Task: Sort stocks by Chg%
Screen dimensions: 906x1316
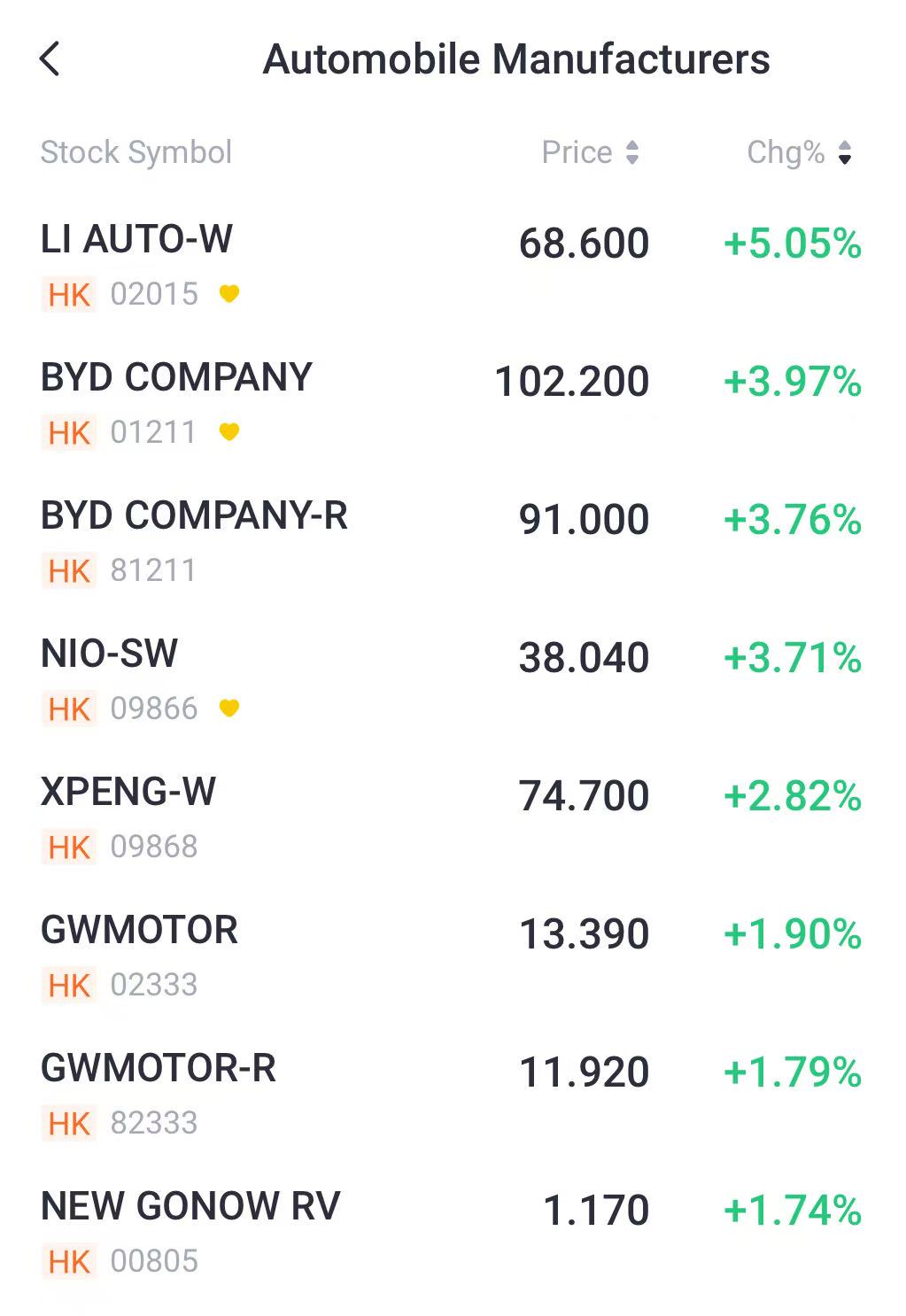Action: [x=798, y=152]
